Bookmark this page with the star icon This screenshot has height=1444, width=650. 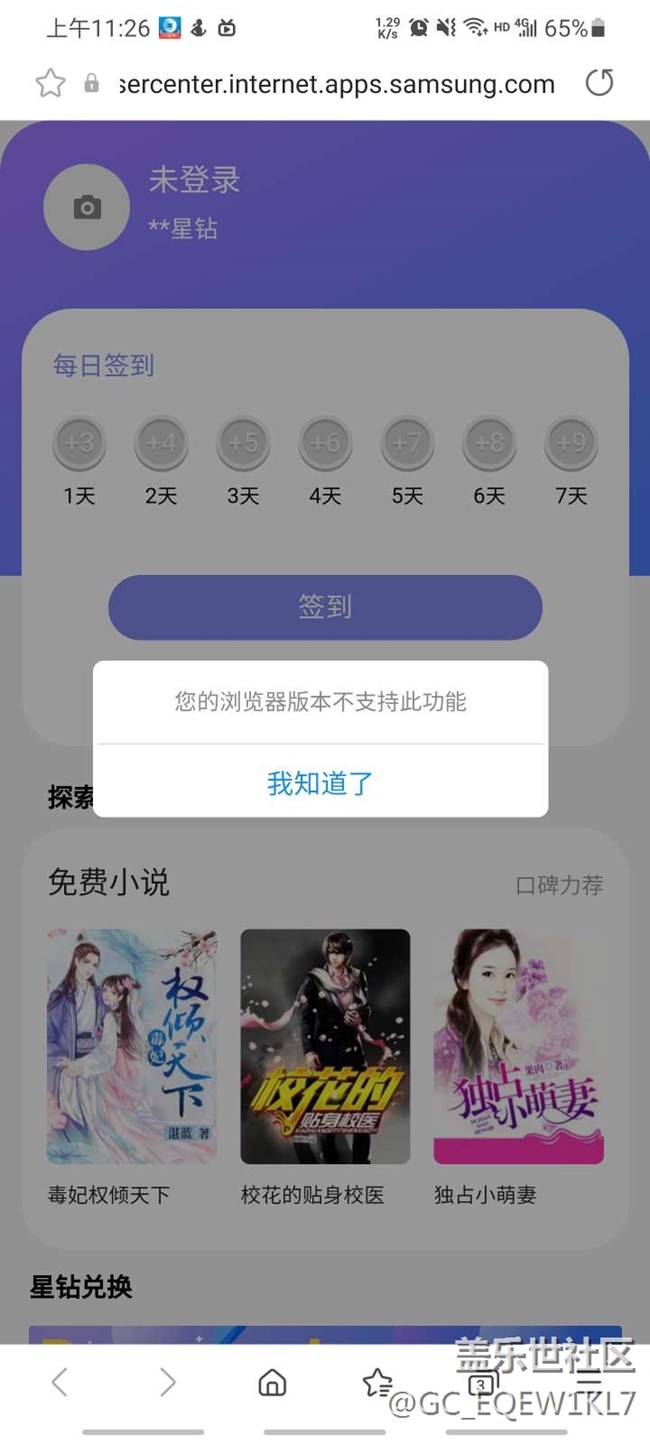pyautogui.click(x=50, y=83)
